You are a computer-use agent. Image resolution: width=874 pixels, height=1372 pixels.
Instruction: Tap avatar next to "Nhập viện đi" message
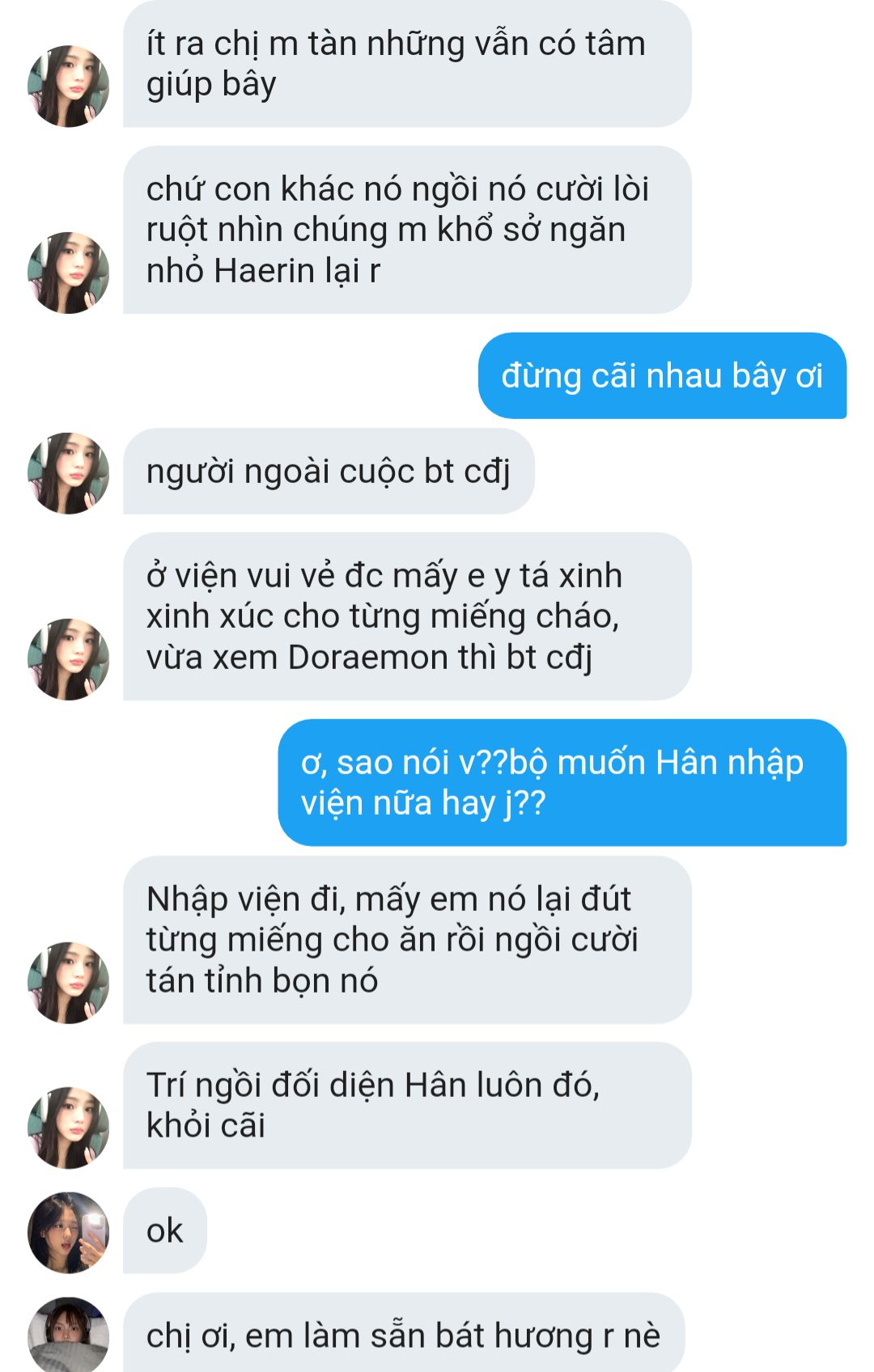[68, 982]
